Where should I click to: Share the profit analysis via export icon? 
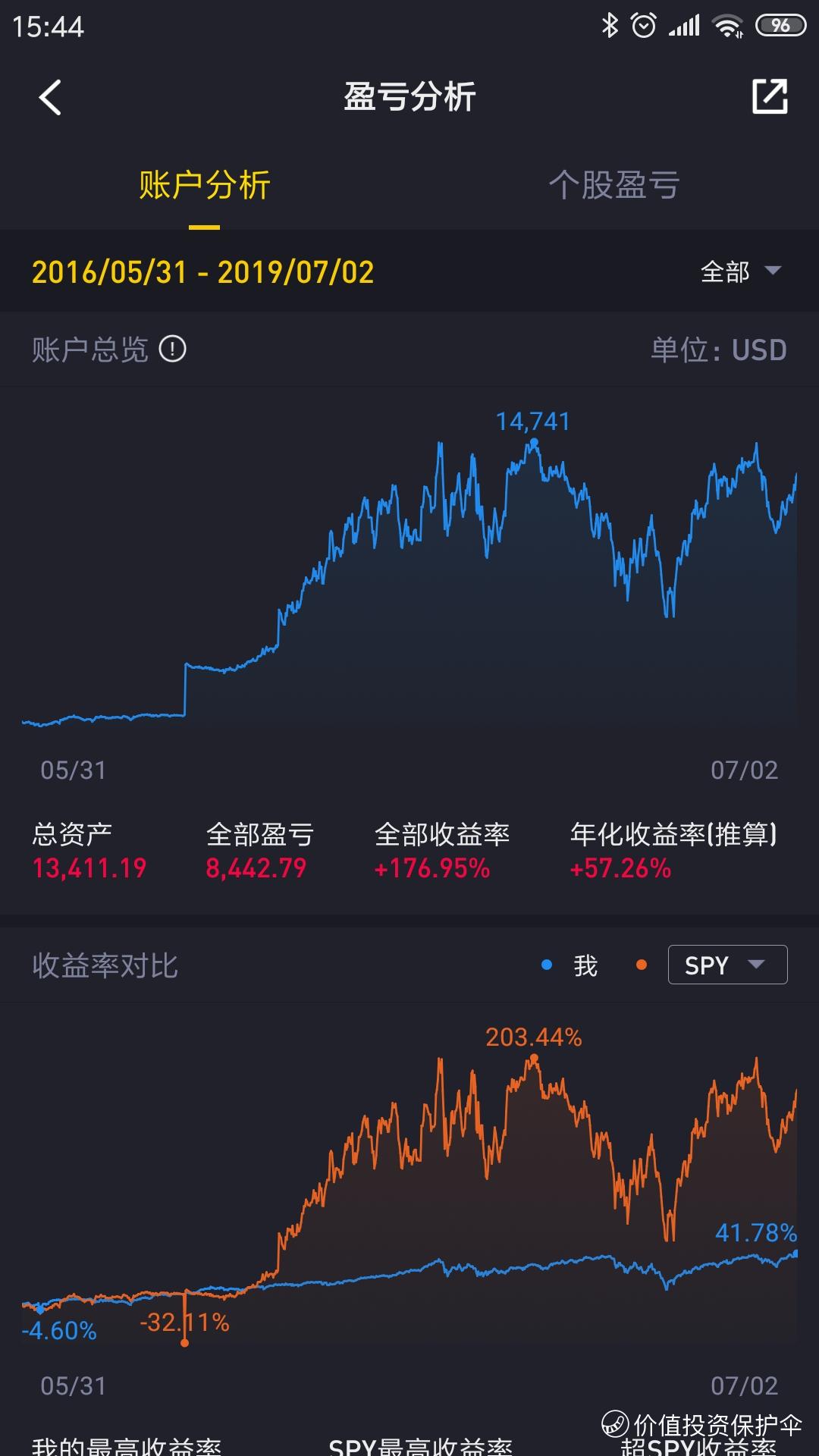point(770,96)
